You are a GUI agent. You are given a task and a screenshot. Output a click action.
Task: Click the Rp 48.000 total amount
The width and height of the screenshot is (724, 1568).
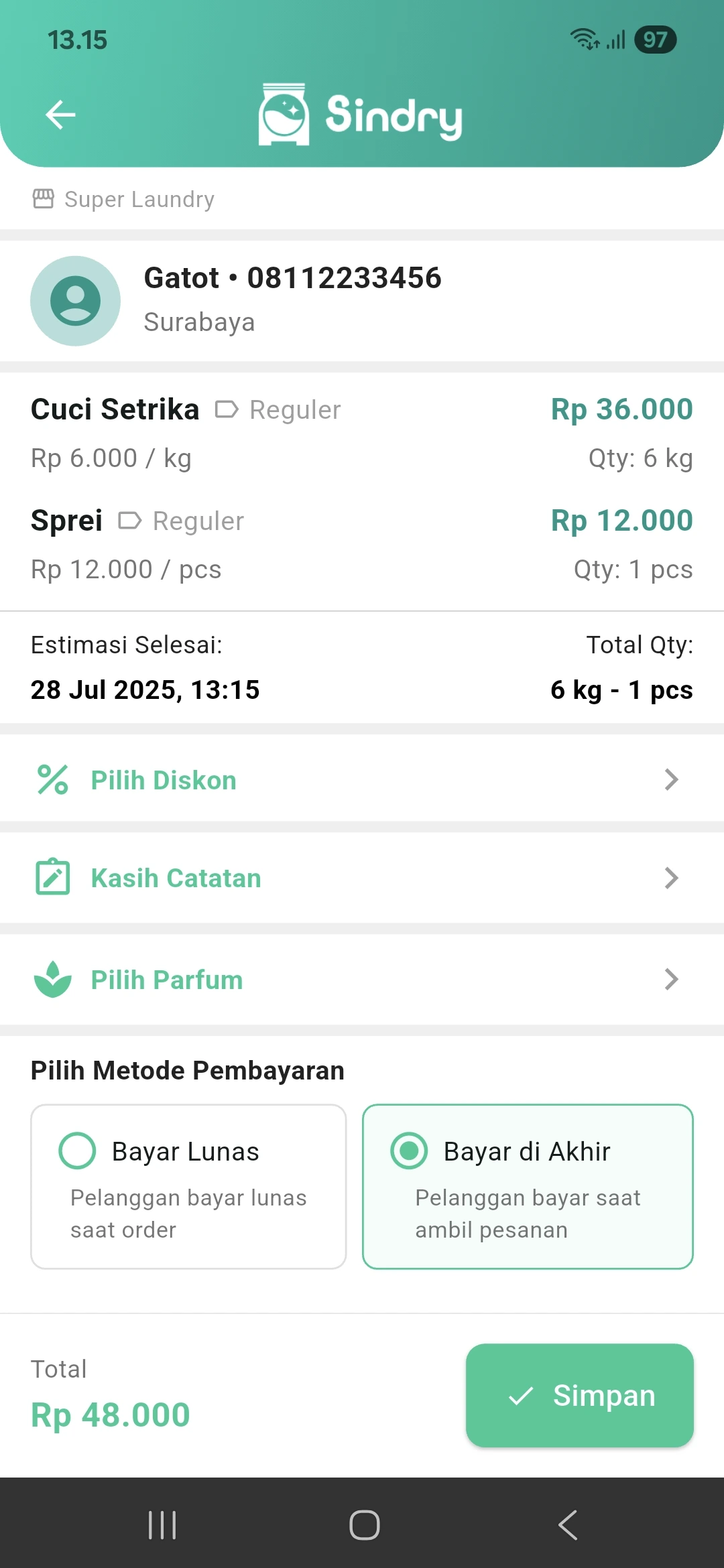(110, 1414)
